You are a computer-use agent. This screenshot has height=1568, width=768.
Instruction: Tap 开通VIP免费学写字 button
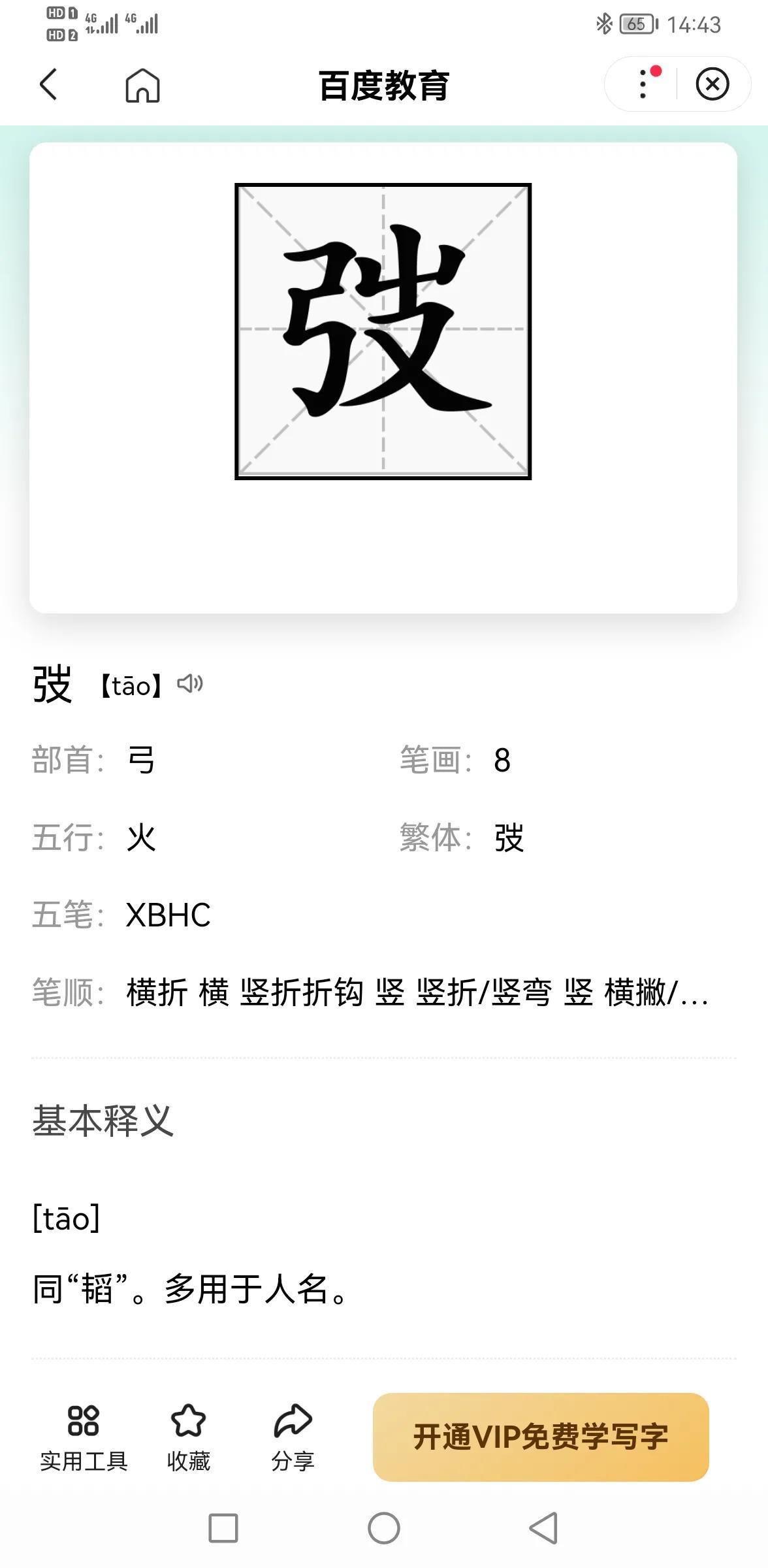pyautogui.click(x=541, y=1437)
